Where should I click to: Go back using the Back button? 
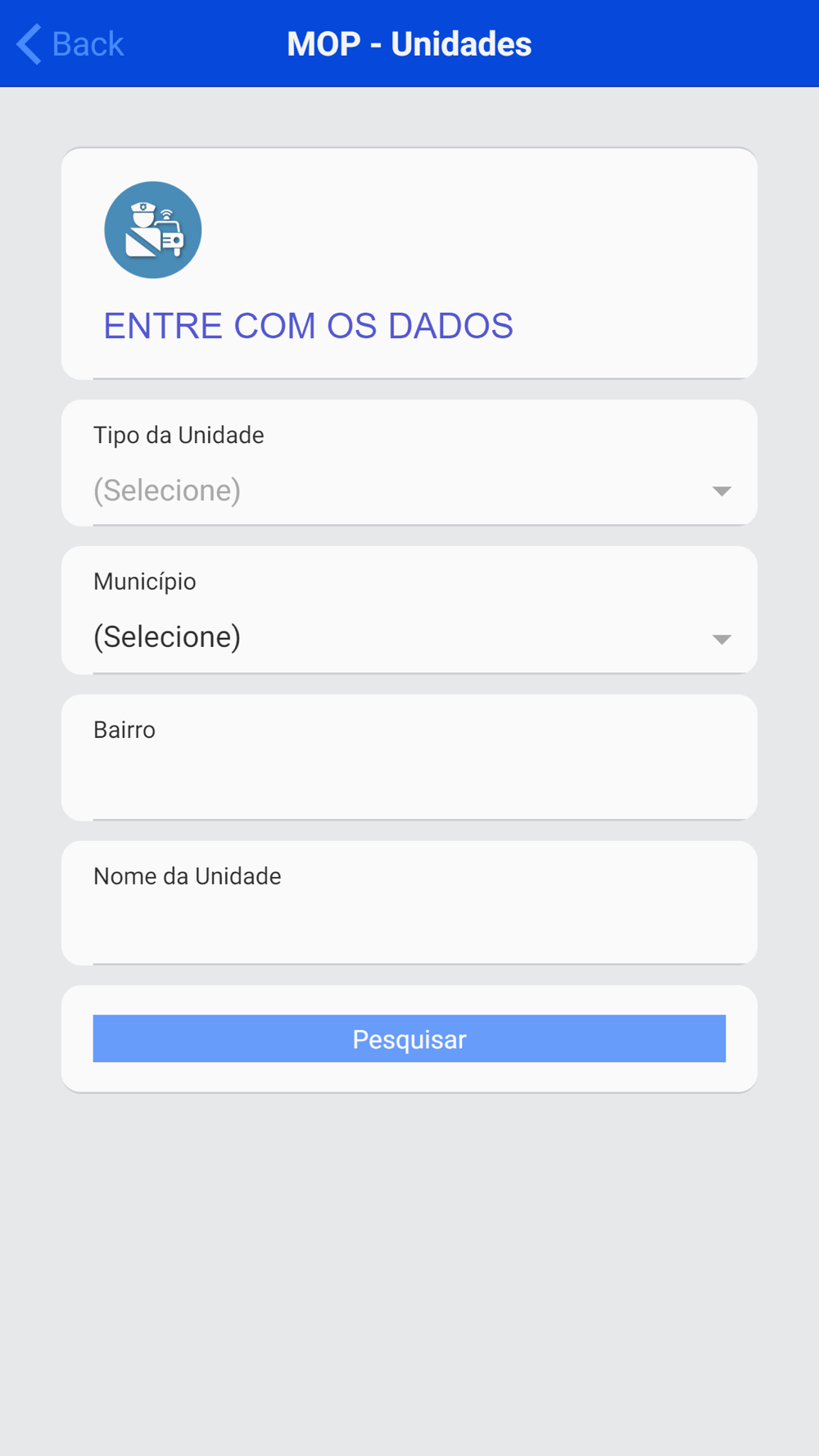coord(70,44)
